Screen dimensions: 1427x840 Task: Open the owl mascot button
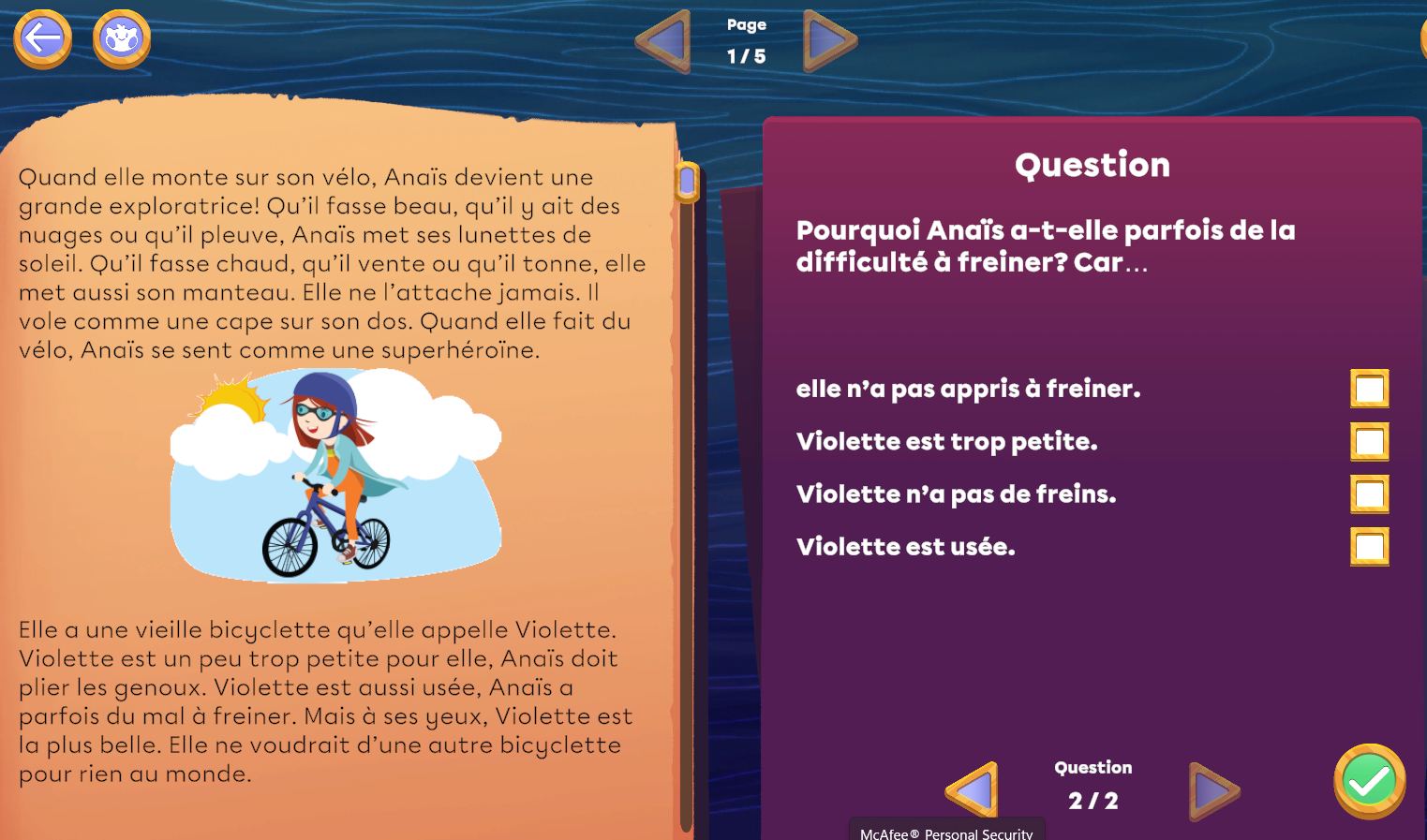coord(122,39)
